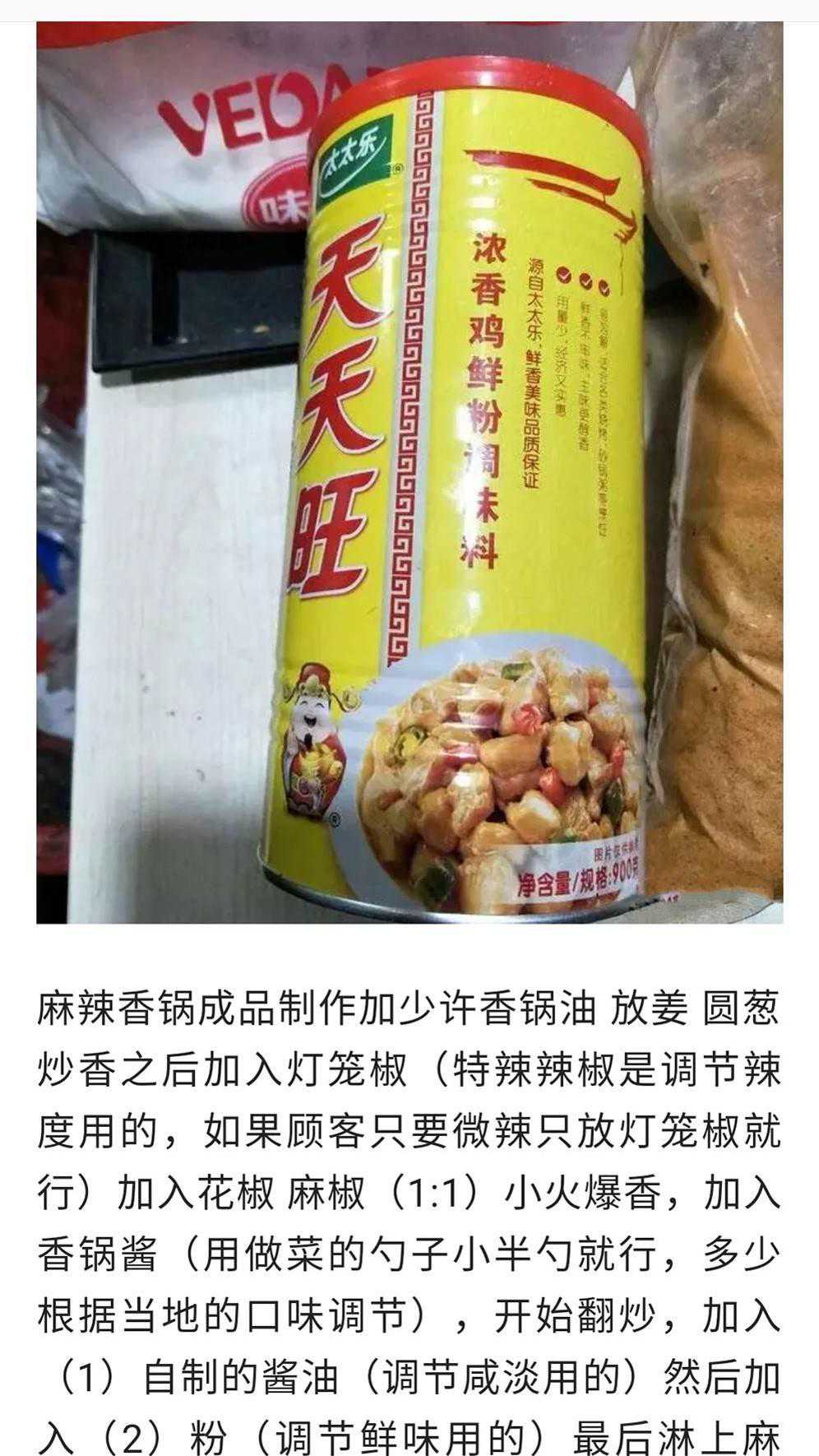
Task: Open the Tiantianwang chicken powder can photo
Action: pyautogui.click(x=409, y=473)
